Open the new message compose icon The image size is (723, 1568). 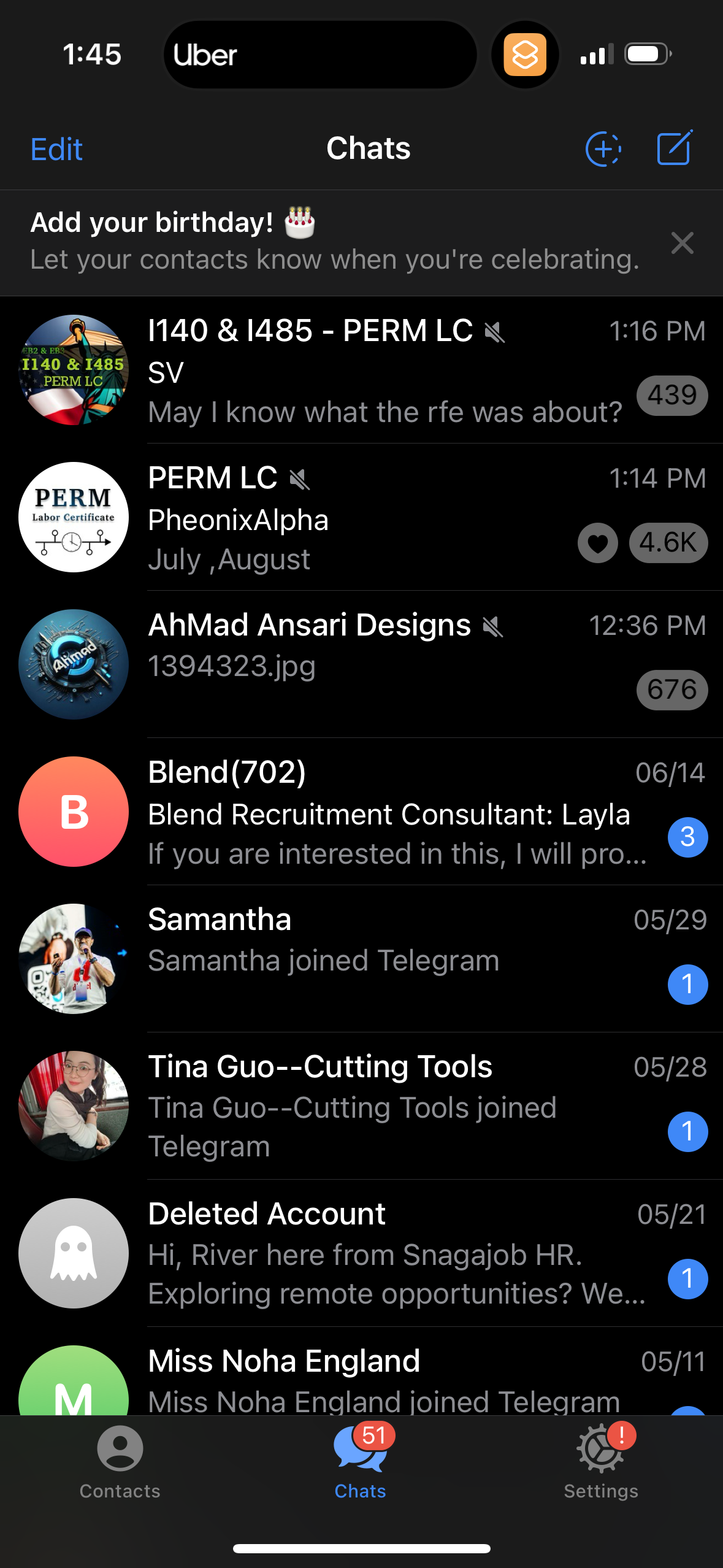pyautogui.click(x=675, y=147)
